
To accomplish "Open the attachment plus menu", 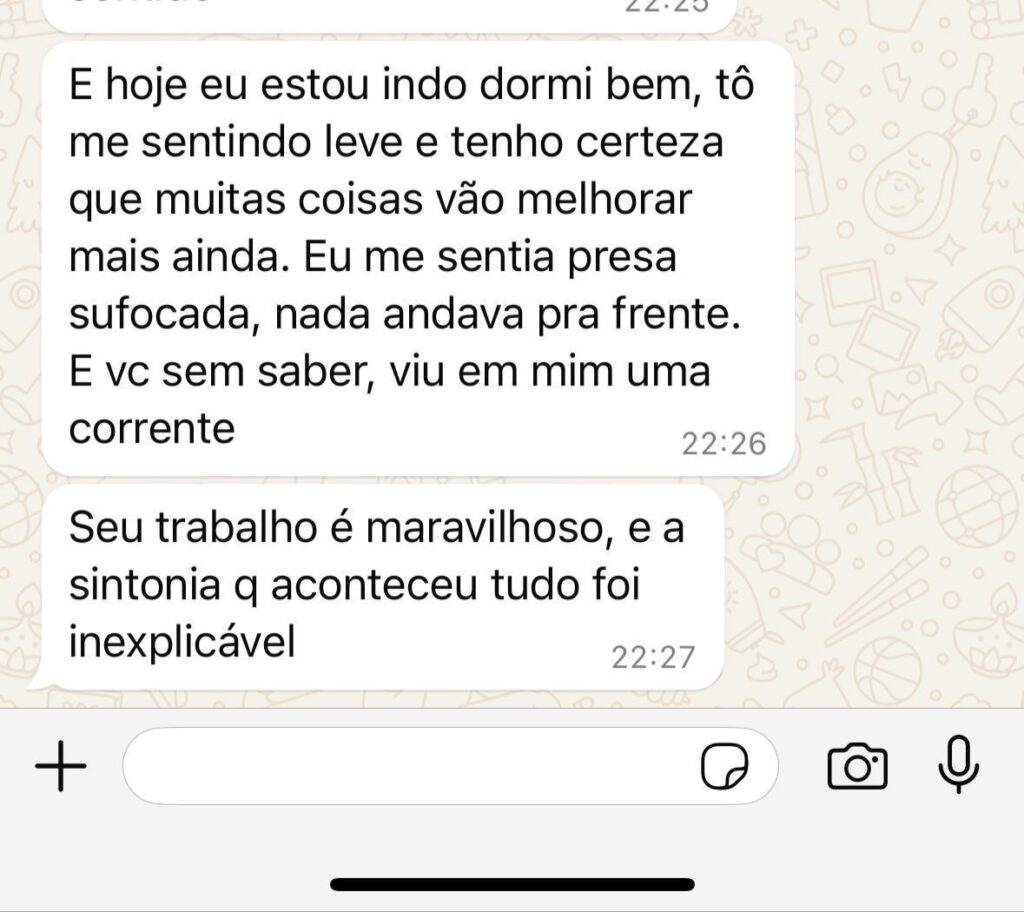I will [x=61, y=767].
